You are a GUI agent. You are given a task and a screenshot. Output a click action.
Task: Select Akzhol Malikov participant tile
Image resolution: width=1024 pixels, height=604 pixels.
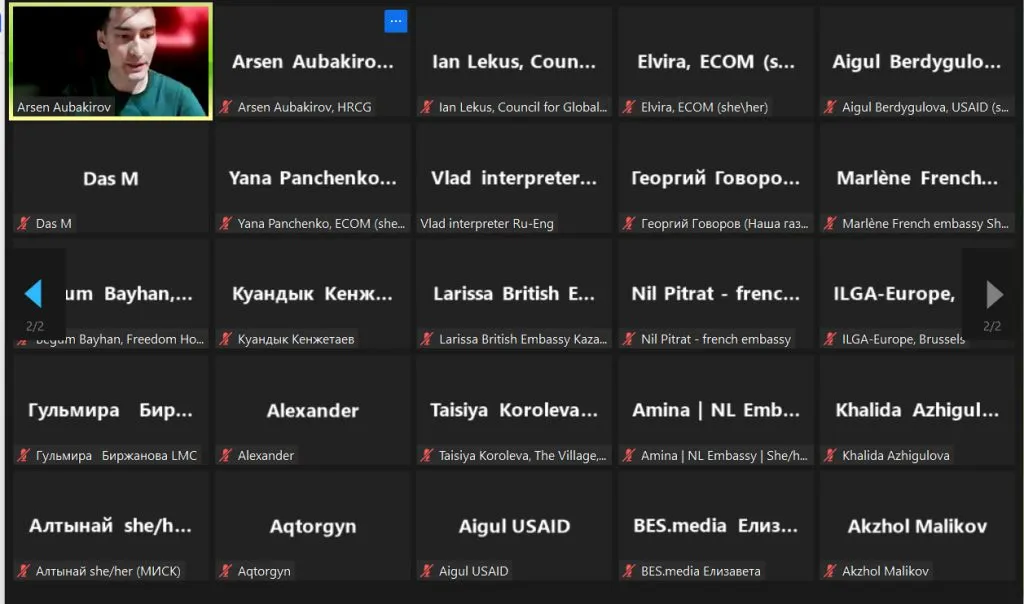(917, 526)
